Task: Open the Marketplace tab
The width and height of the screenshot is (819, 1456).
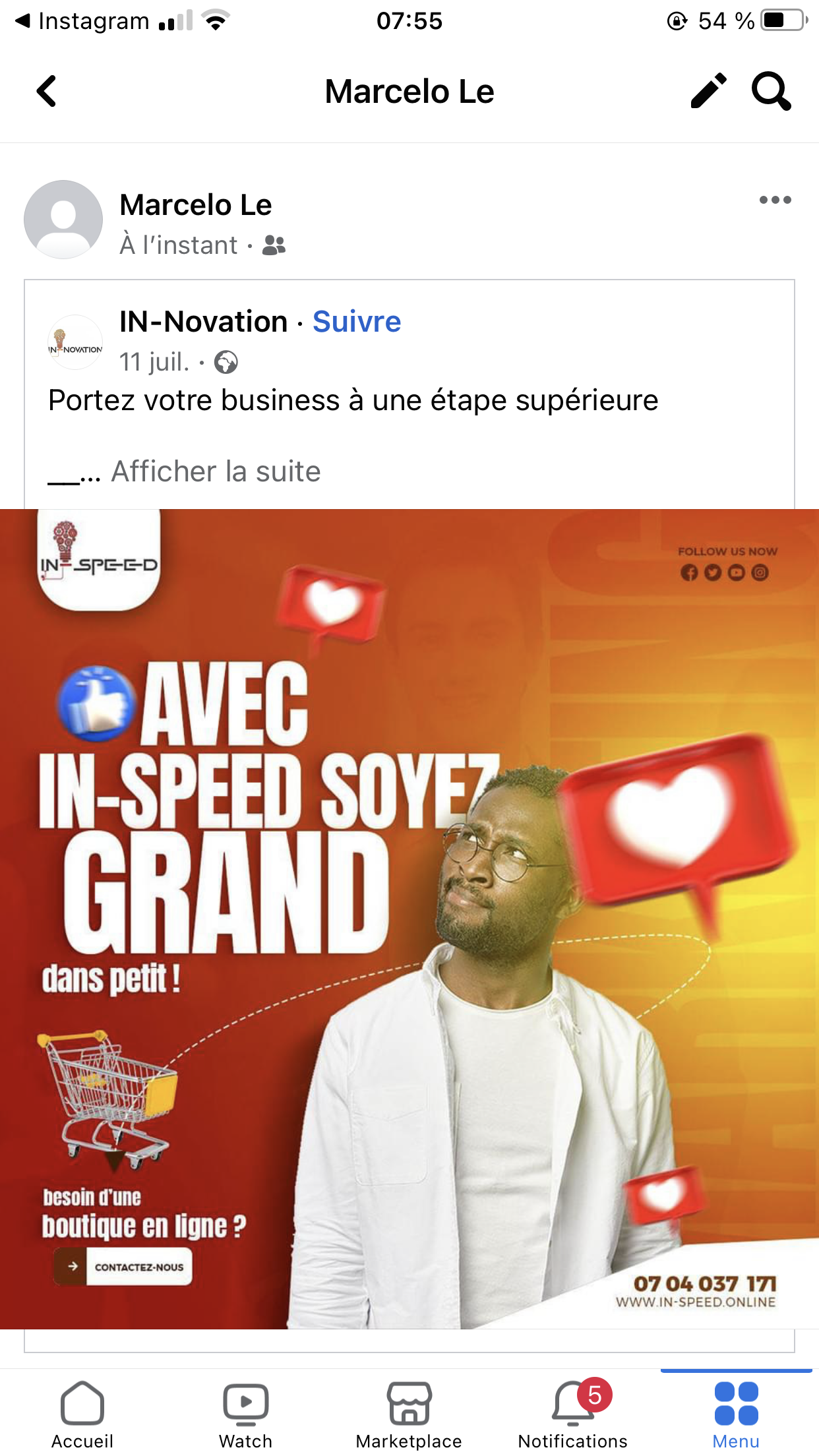Action: coord(409,1414)
